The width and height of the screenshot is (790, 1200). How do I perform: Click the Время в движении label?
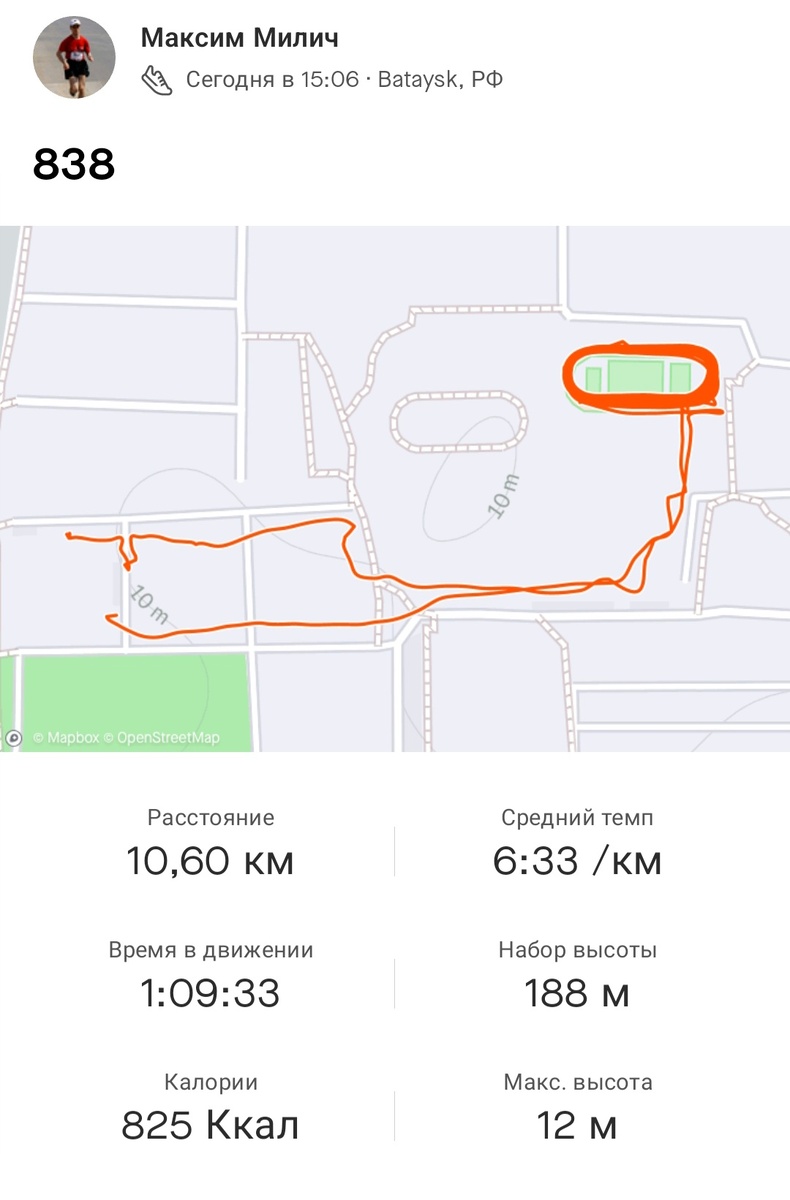210,951
